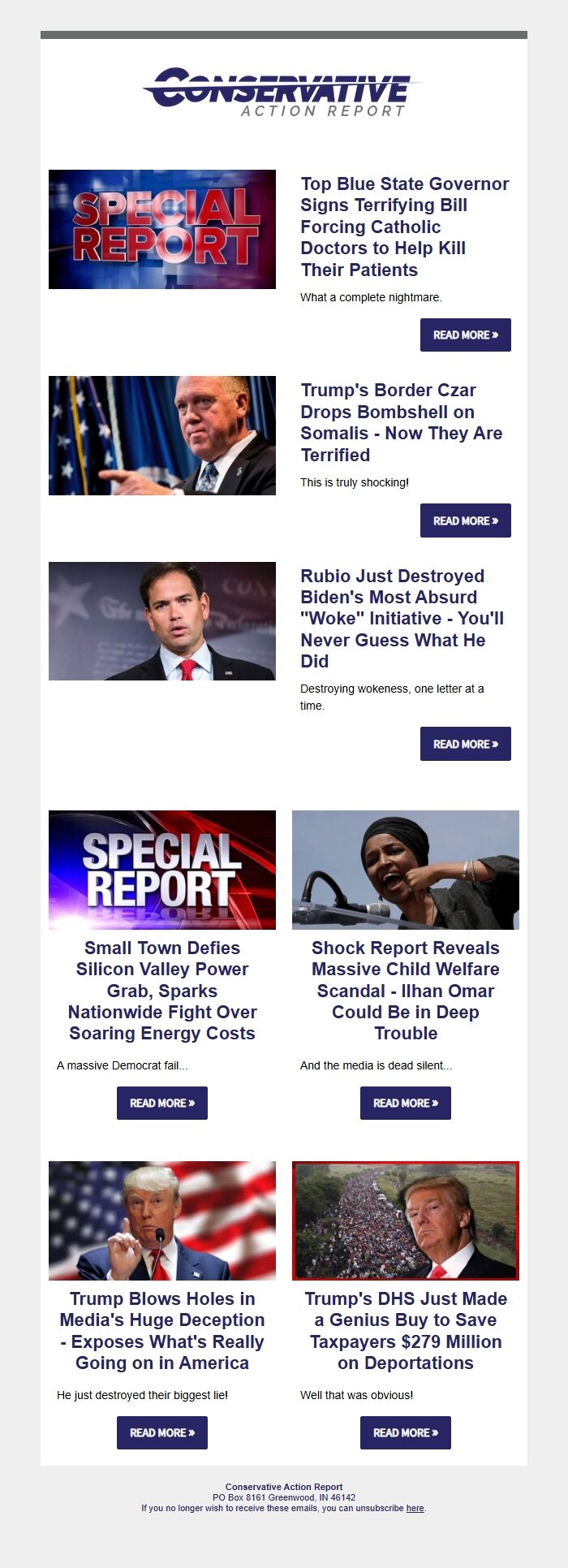Open the Border Czar article photo
Viewport: 568px width, 1568px height.
[x=162, y=435]
